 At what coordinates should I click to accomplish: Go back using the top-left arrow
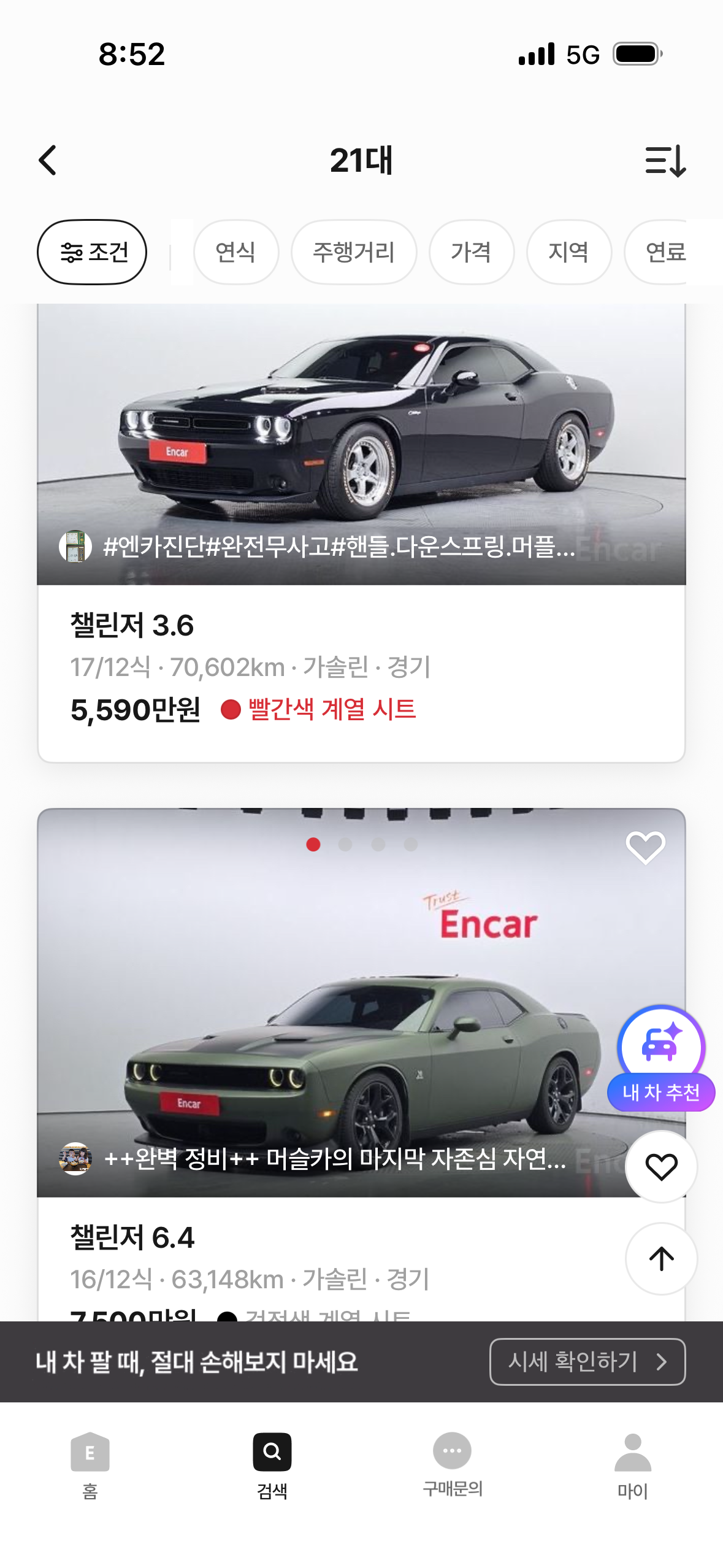(48, 161)
